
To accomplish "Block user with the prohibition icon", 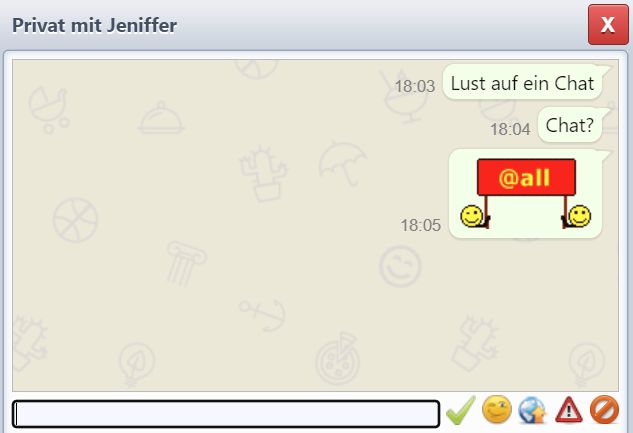I will 604,410.
